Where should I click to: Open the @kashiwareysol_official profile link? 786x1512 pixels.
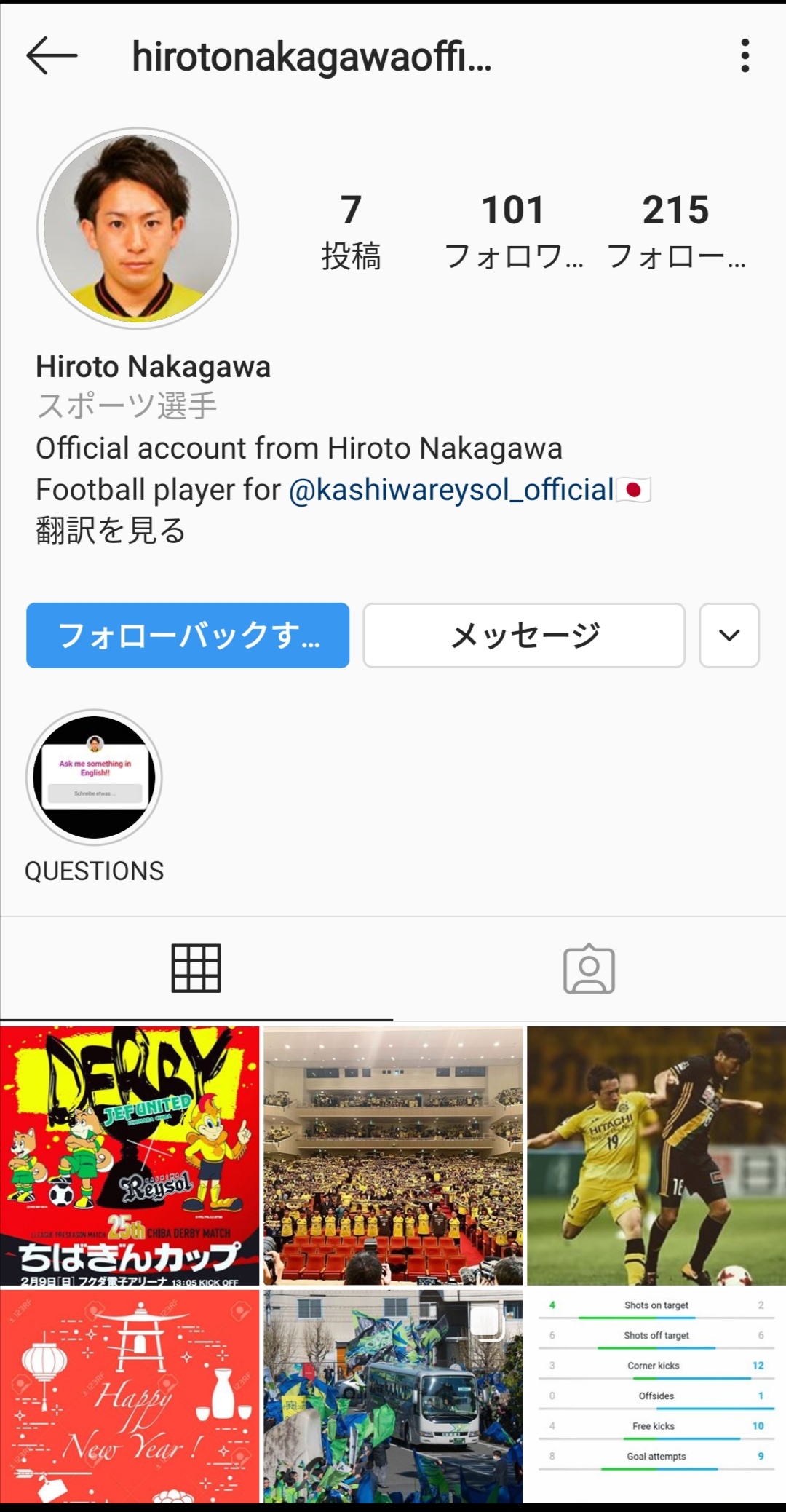pos(451,490)
